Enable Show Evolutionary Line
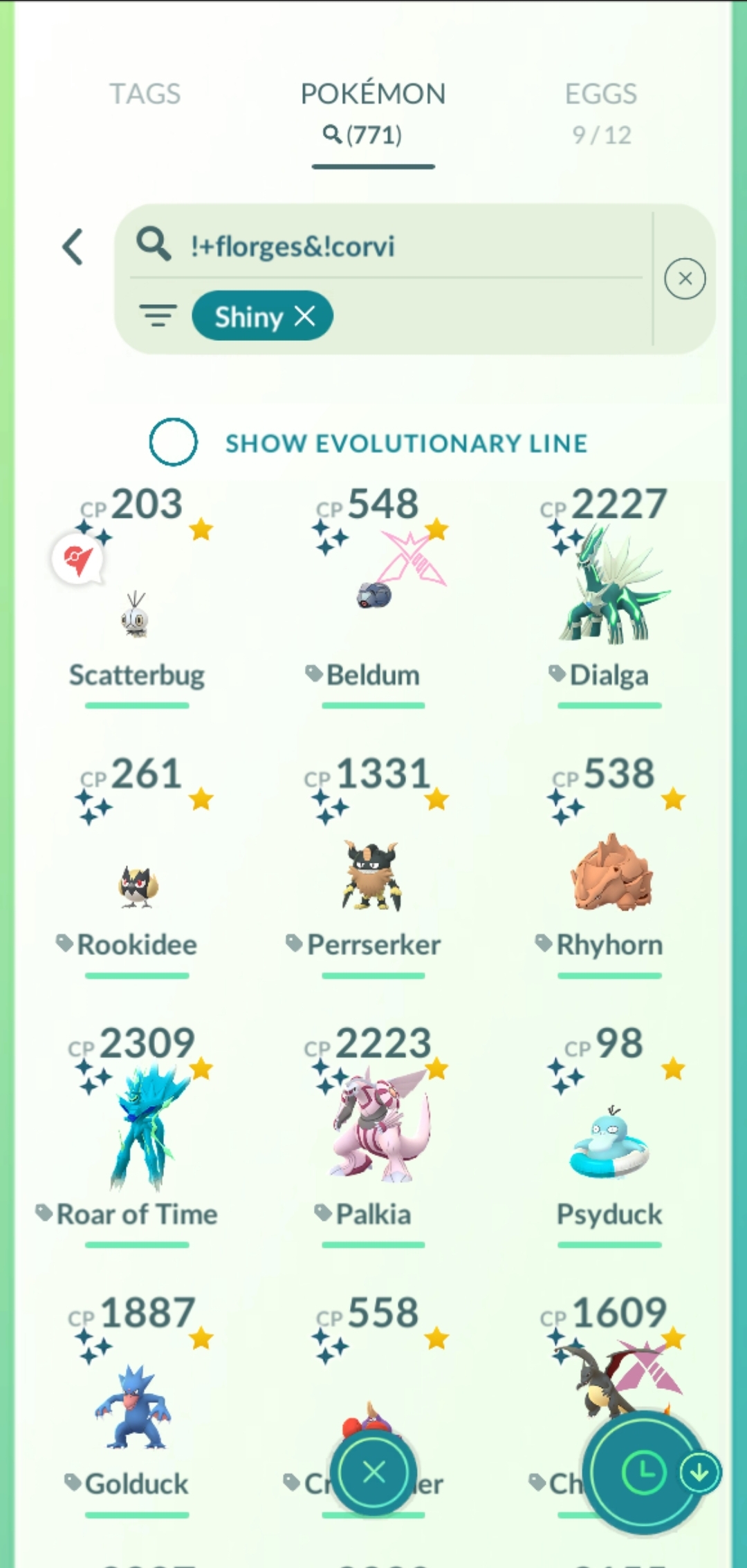This screenshot has height=1568, width=747. pyautogui.click(x=174, y=442)
